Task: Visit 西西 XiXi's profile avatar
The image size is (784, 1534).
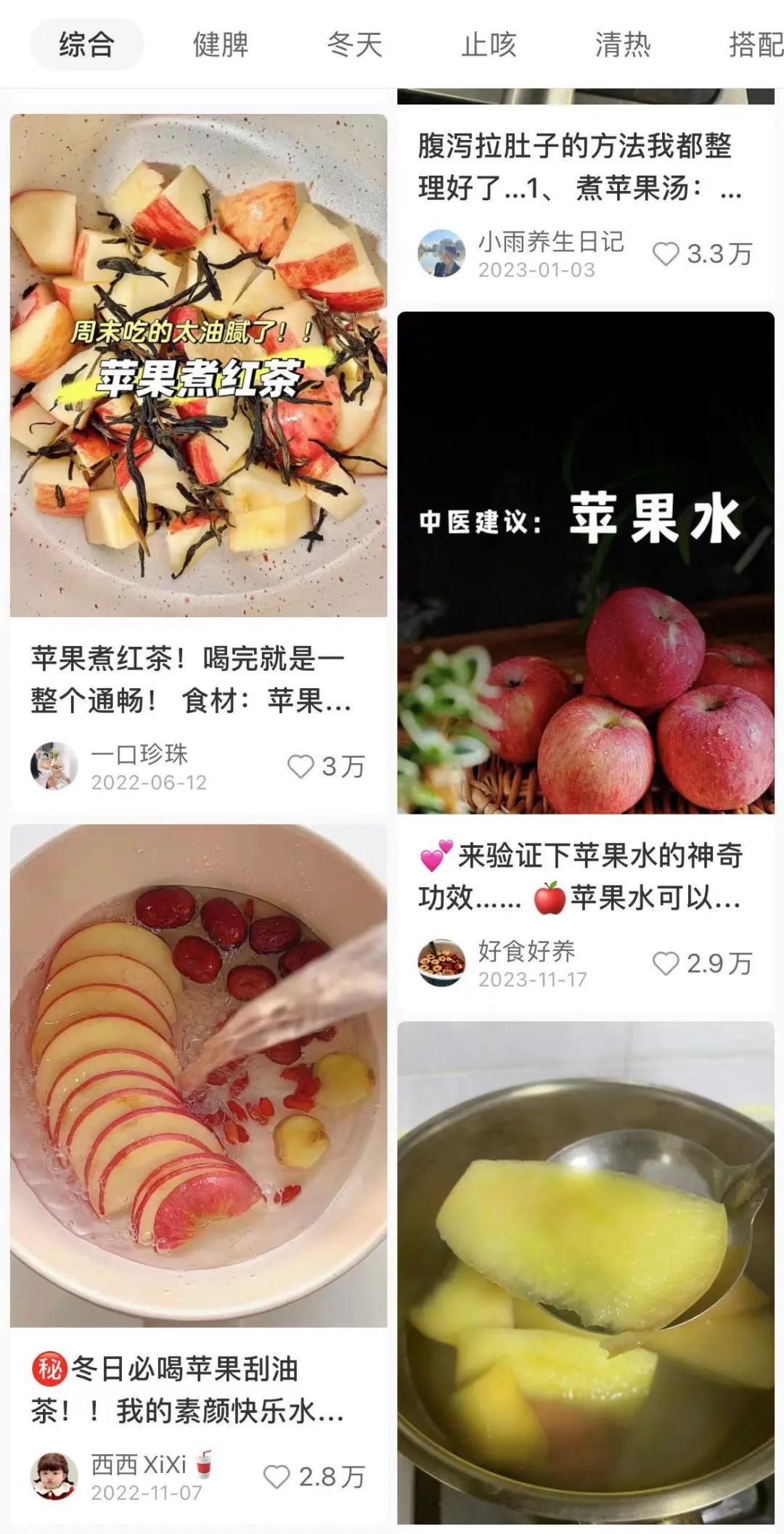Action: coord(54,1476)
